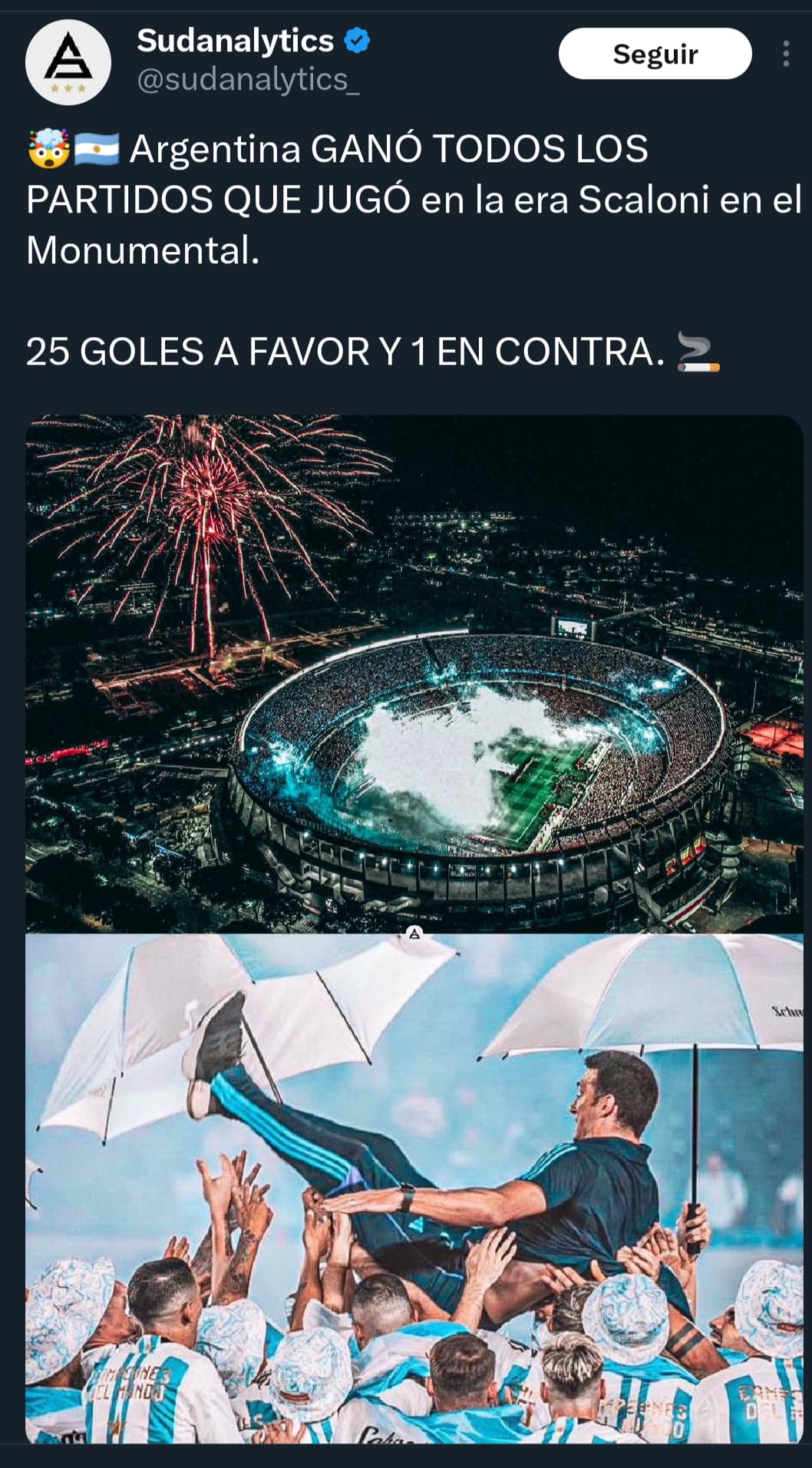Follow Sudanalytics with the Seguir button
Viewport: 812px width, 1468px height.
(655, 54)
